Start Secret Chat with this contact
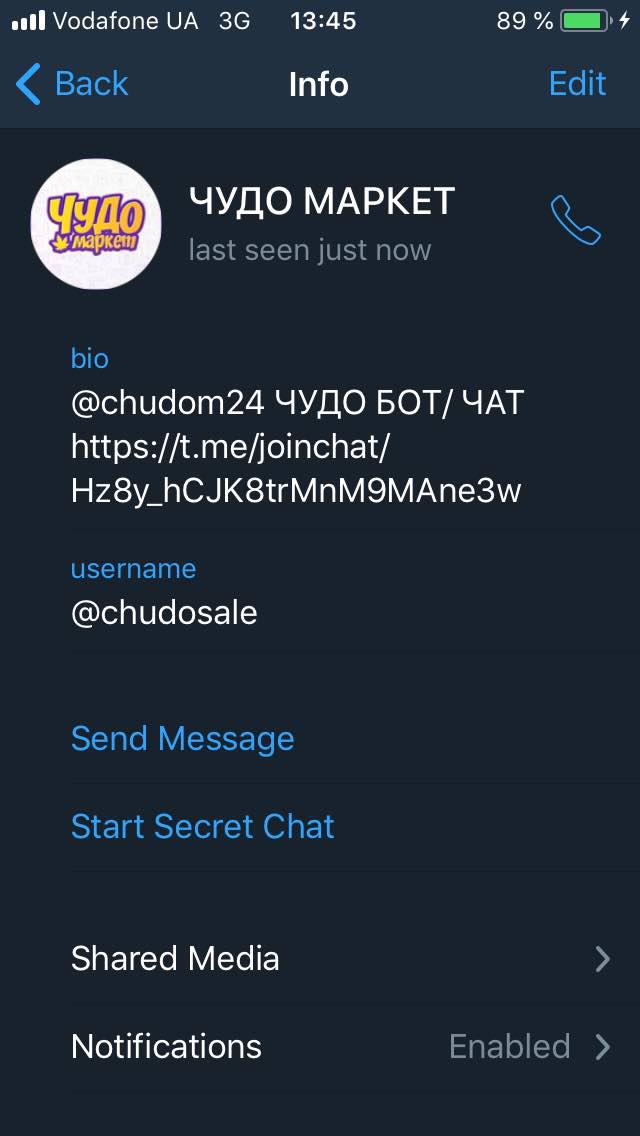 [x=203, y=827]
